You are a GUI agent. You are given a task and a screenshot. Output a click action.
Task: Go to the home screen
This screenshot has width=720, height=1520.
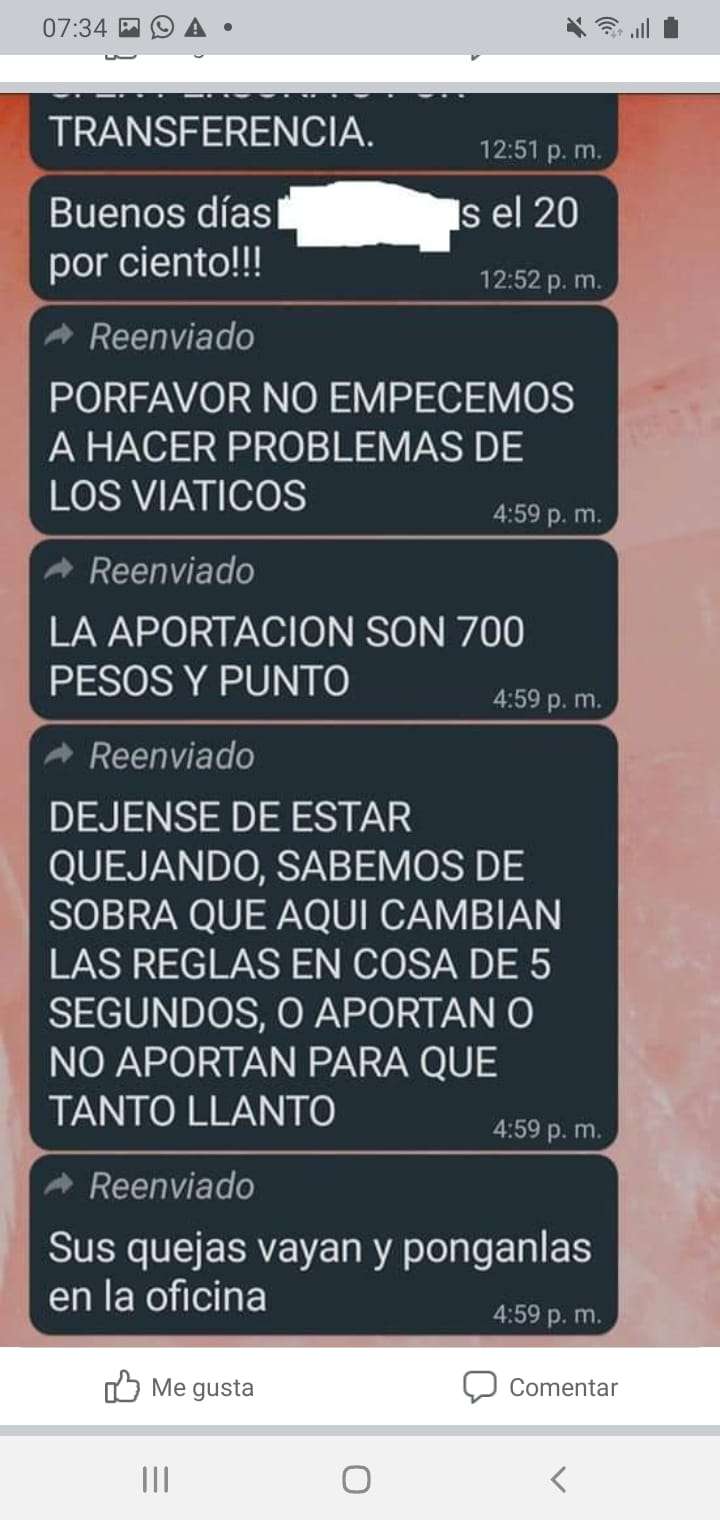point(356,1479)
